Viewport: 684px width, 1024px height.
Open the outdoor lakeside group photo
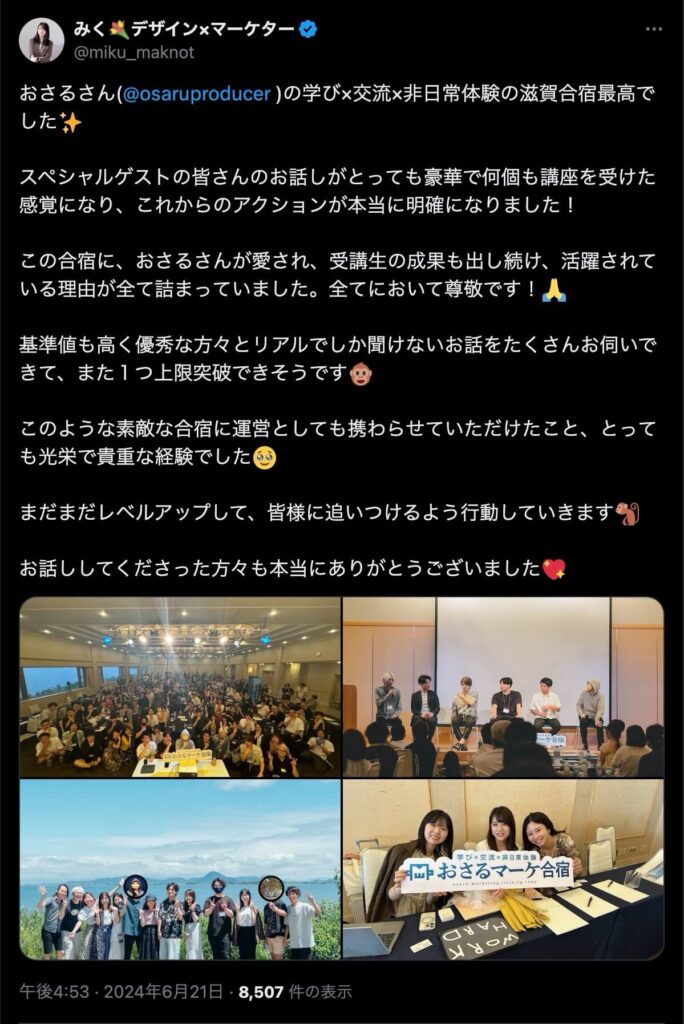(180, 870)
